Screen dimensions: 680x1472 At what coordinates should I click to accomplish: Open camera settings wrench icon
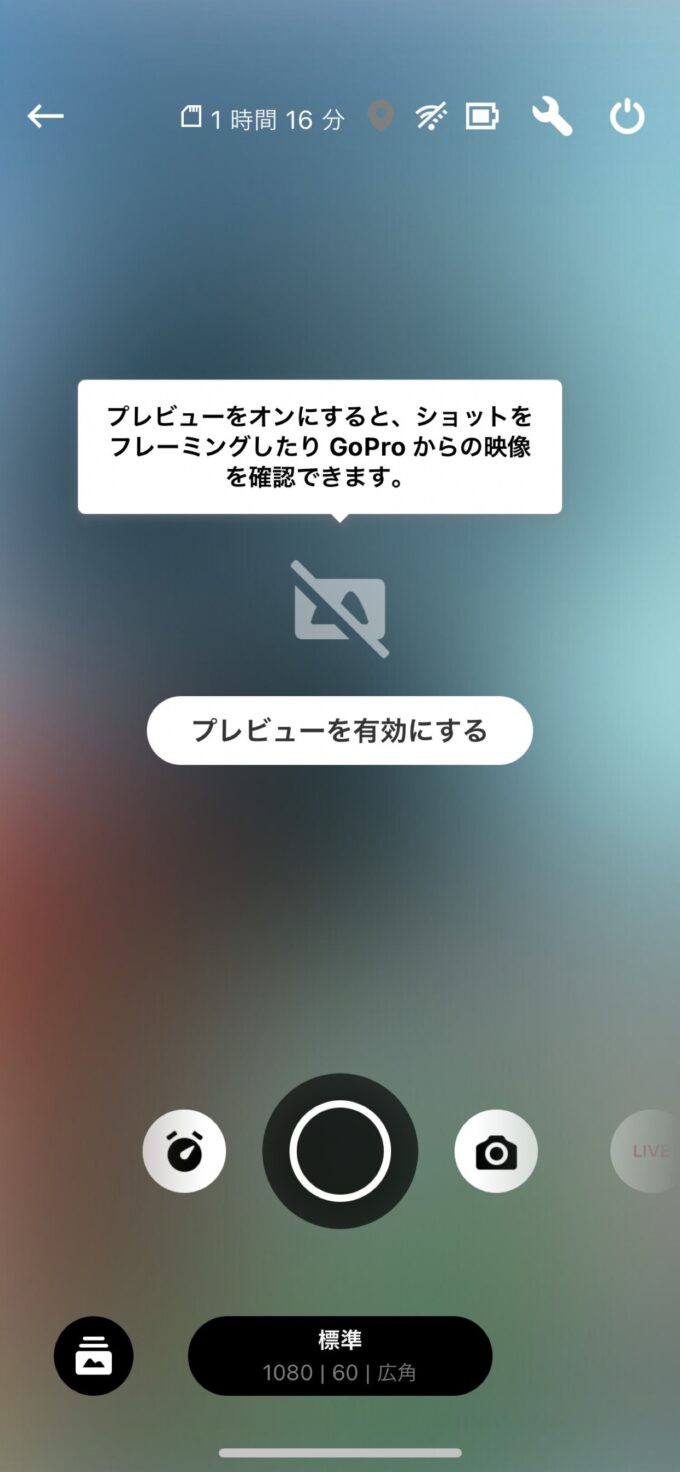coord(551,117)
